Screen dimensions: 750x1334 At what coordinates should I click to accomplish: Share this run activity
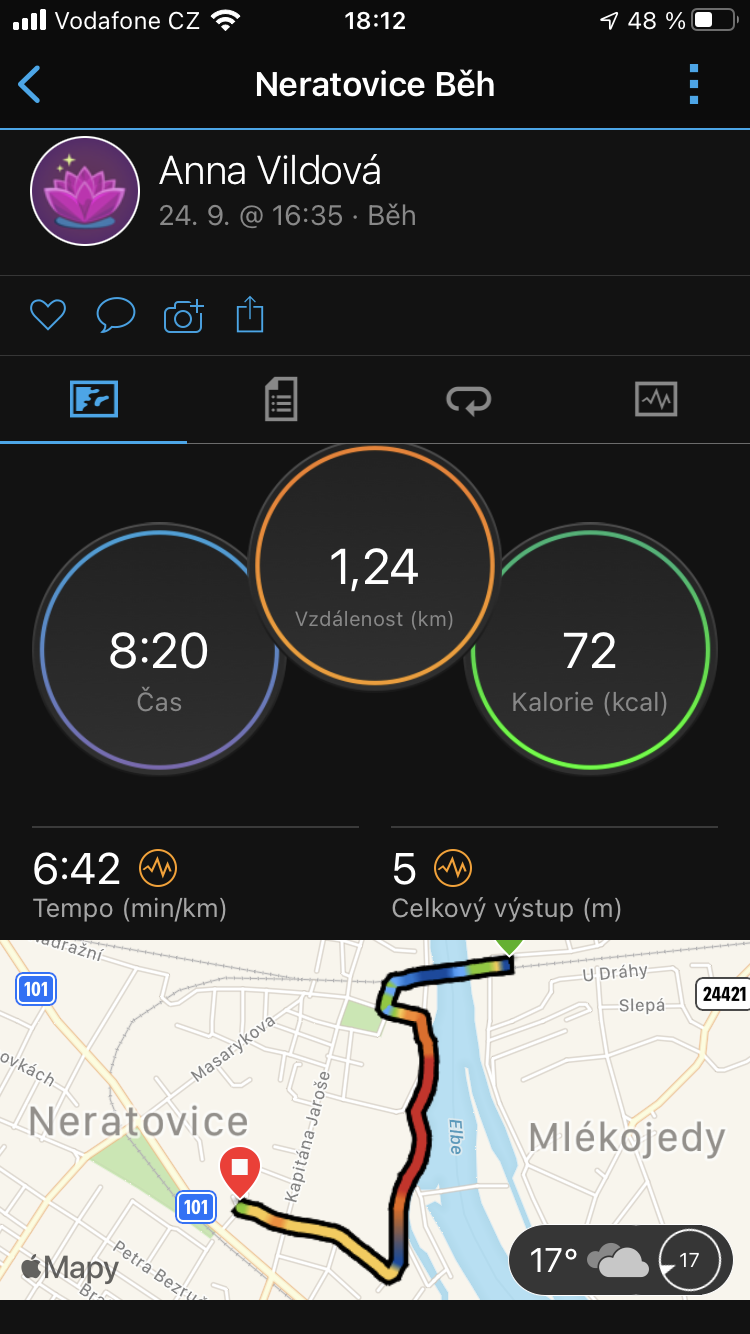pos(250,316)
